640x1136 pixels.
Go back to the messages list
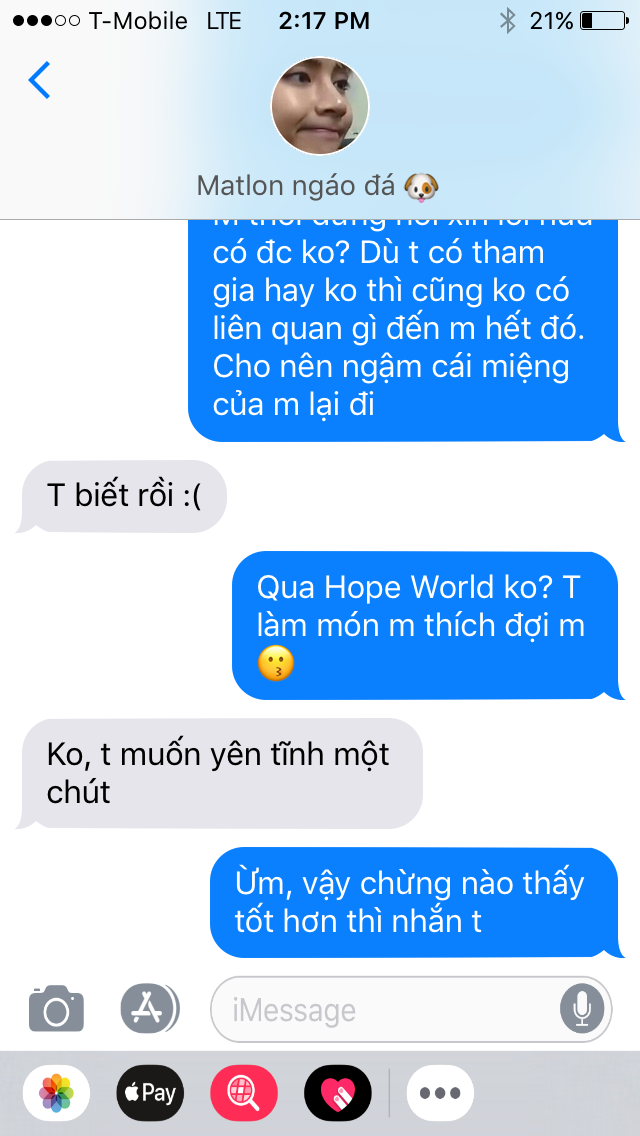[39, 80]
